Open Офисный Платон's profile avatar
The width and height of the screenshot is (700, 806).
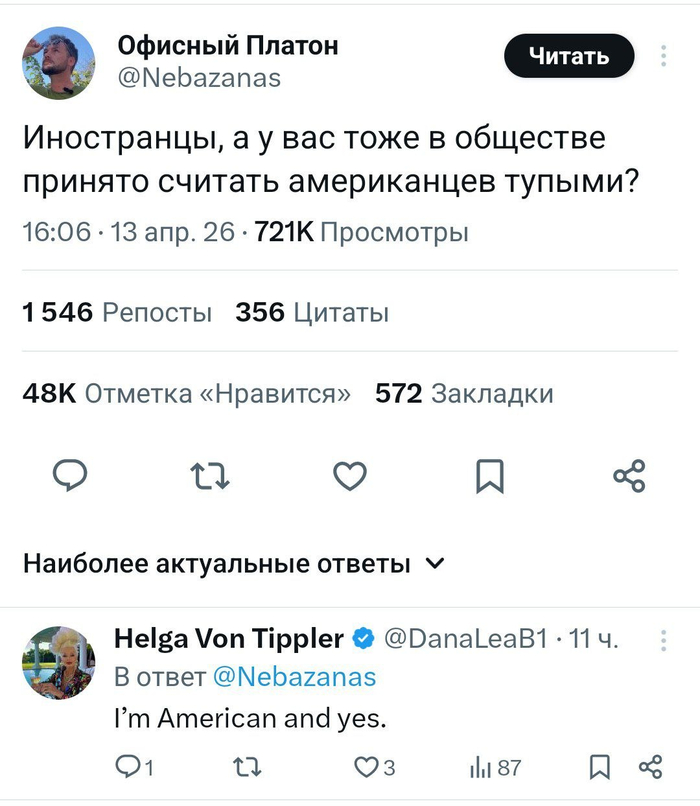pos(57,63)
